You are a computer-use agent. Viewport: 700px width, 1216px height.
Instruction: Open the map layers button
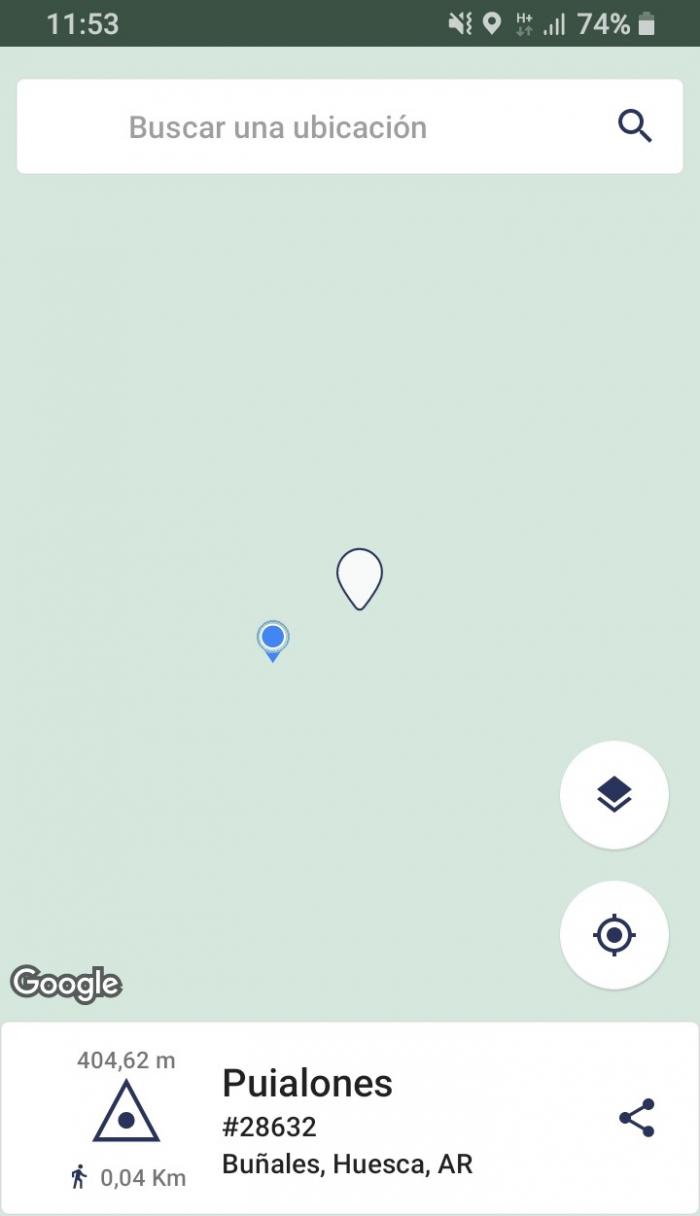[614, 794]
